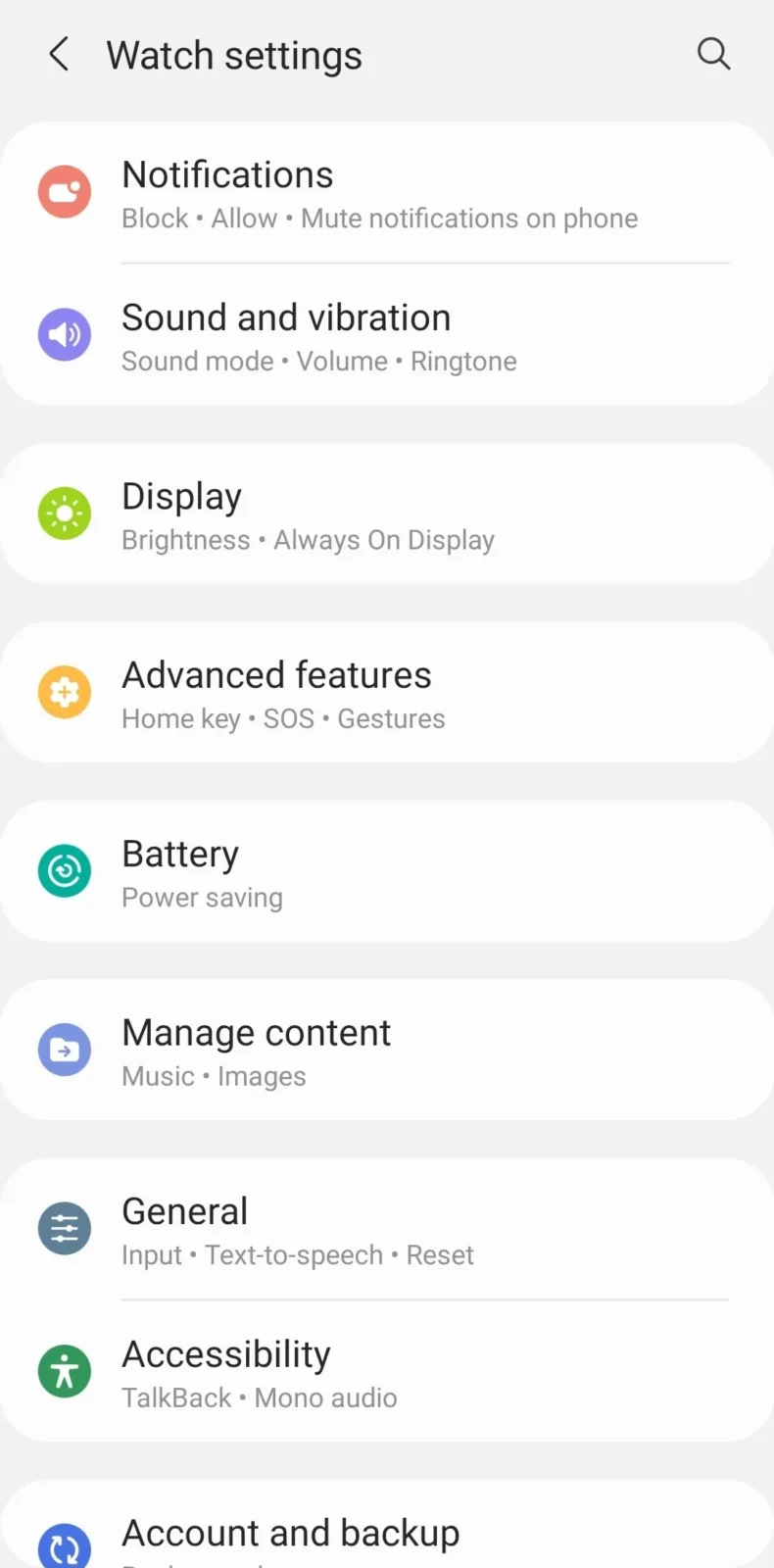Tap the yellow Advanced features gear icon
The image size is (774, 1568).
click(x=64, y=692)
